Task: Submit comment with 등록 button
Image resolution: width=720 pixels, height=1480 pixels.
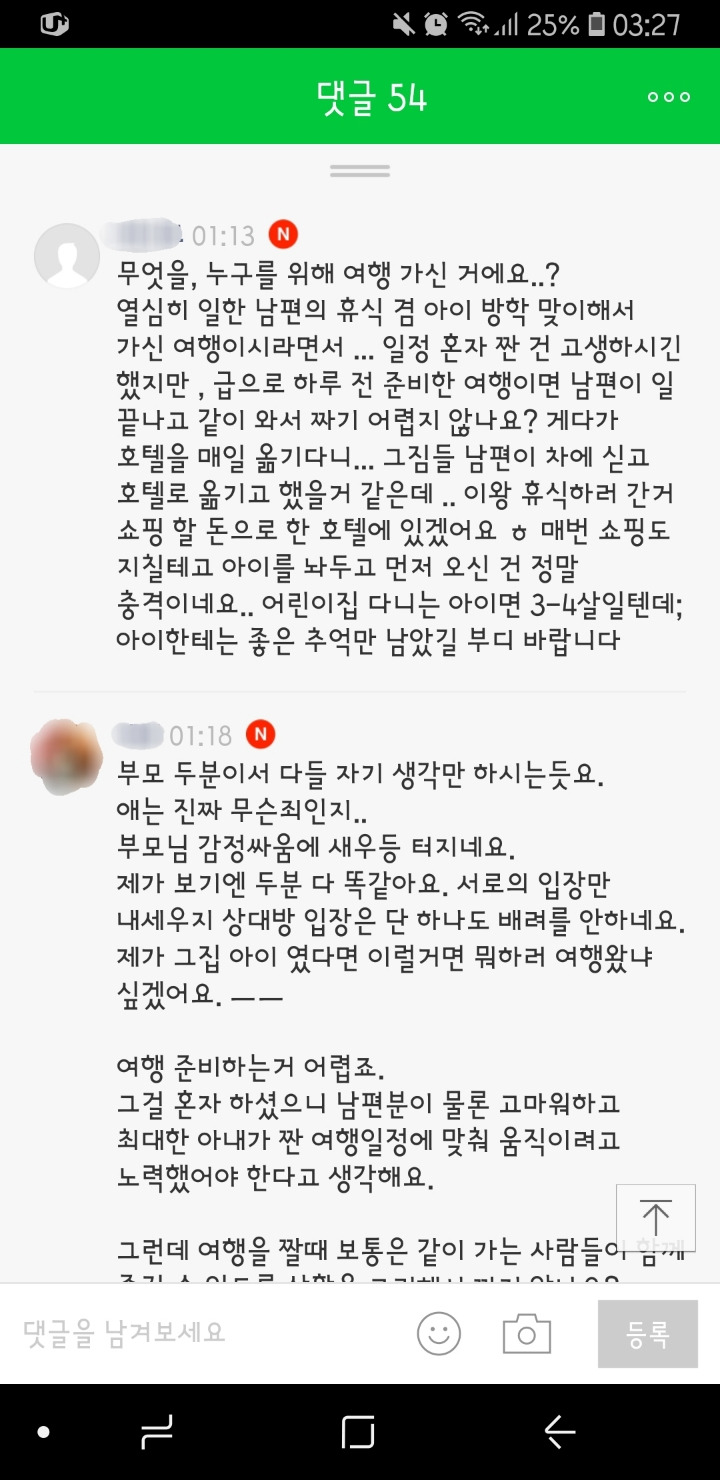Action: (648, 1333)
